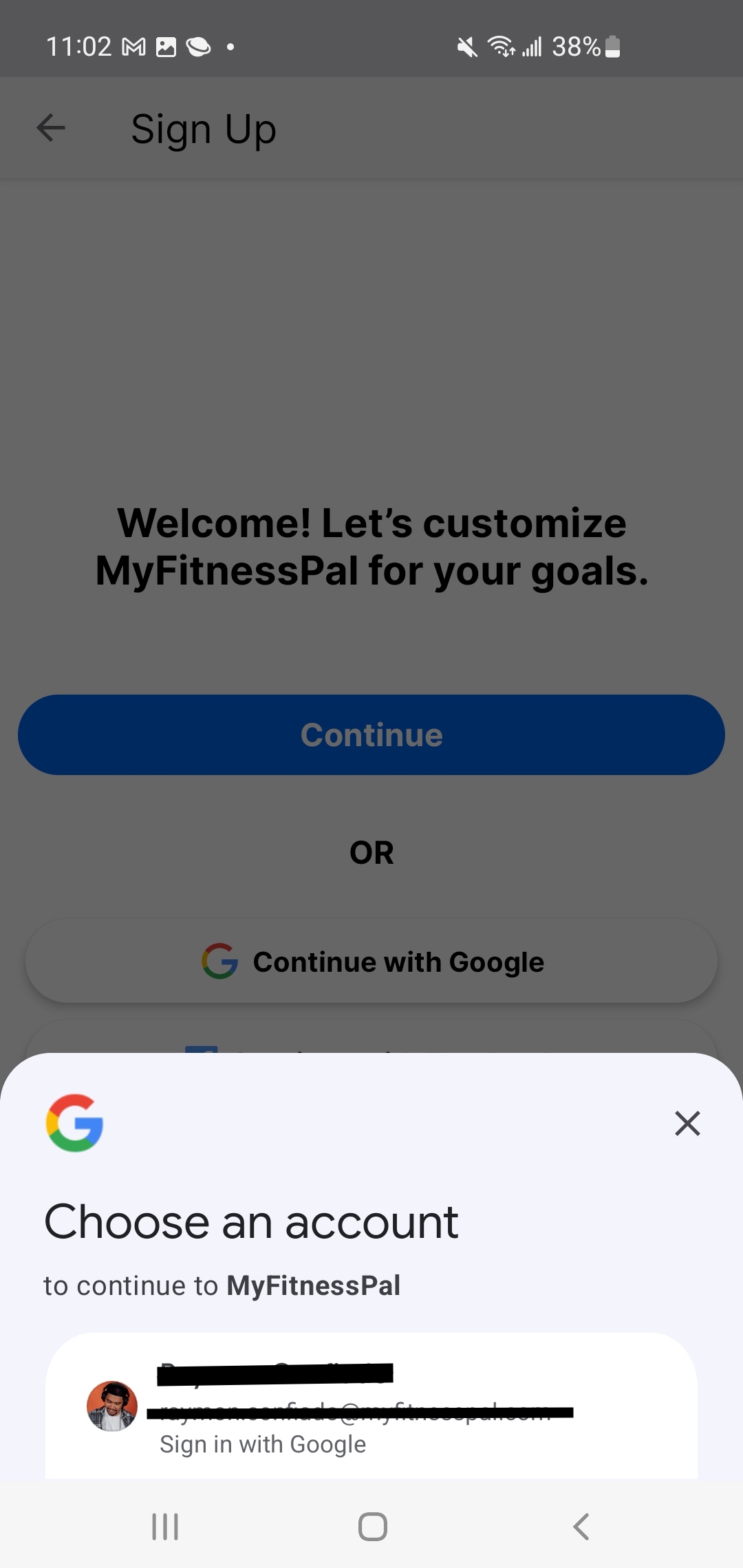Tap the blue Continue button
This screenshot has width=743, height=1568.
pyautogui.click(x=371, y=734)
